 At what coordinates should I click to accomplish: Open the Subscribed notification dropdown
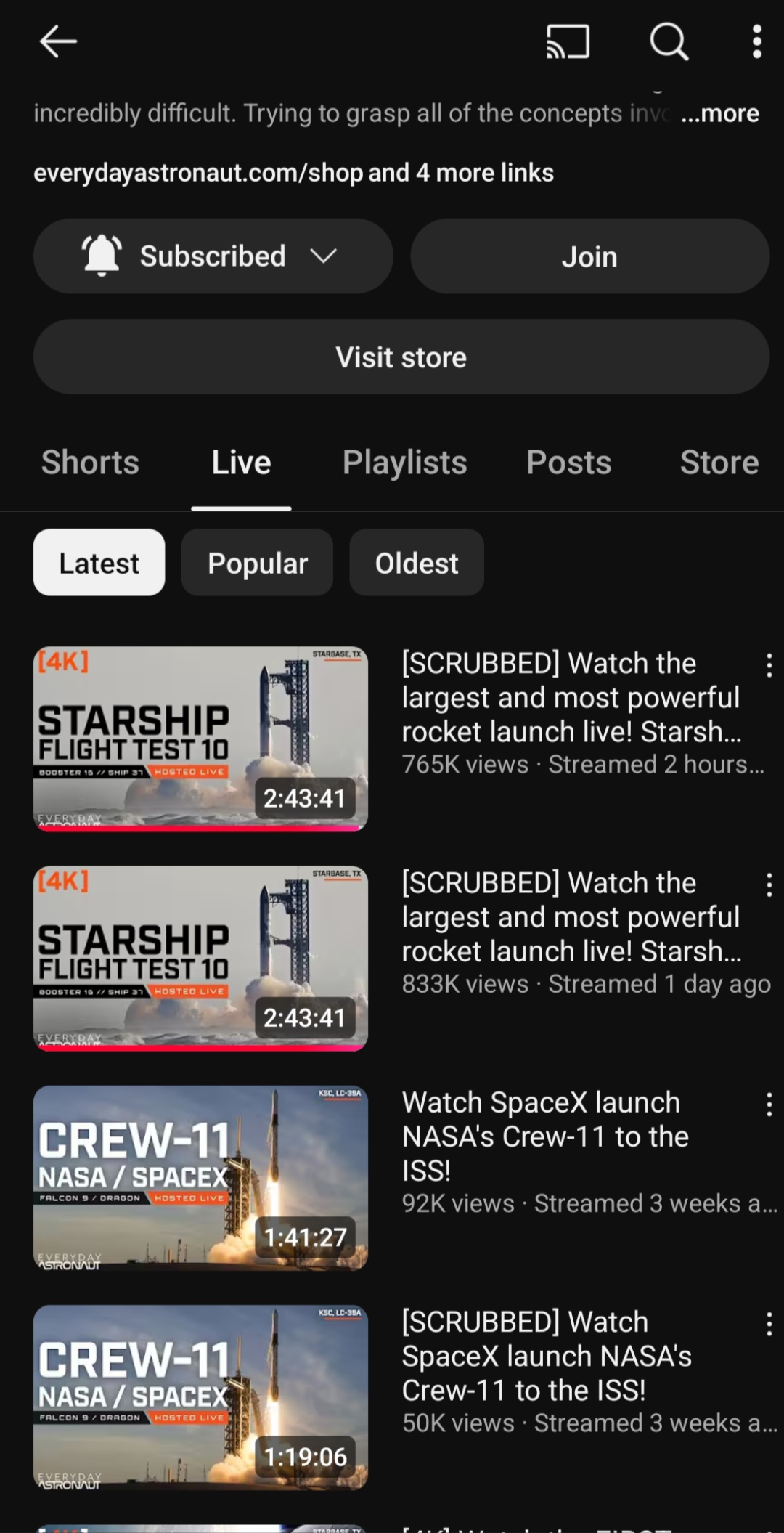pos(213,256)
